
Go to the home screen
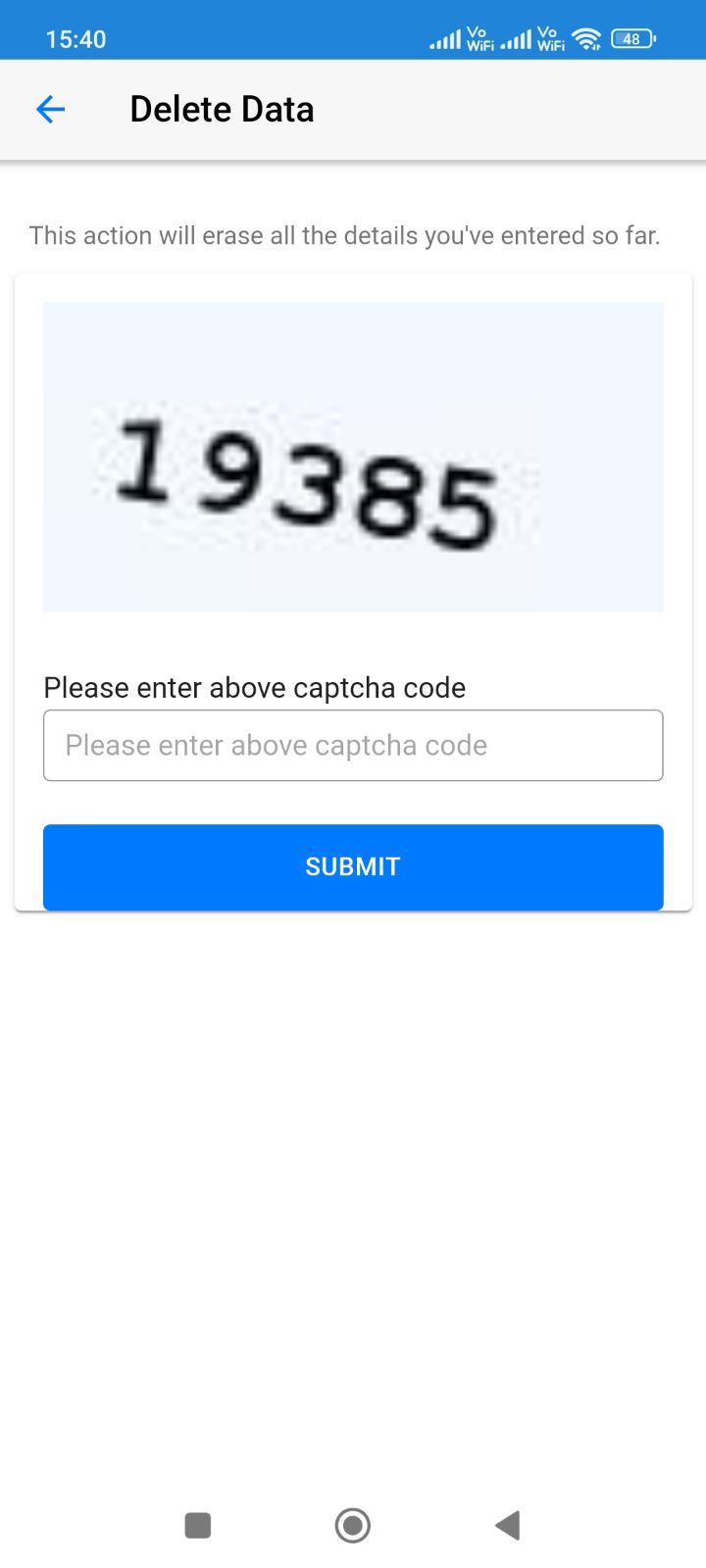pos(353,1525)
